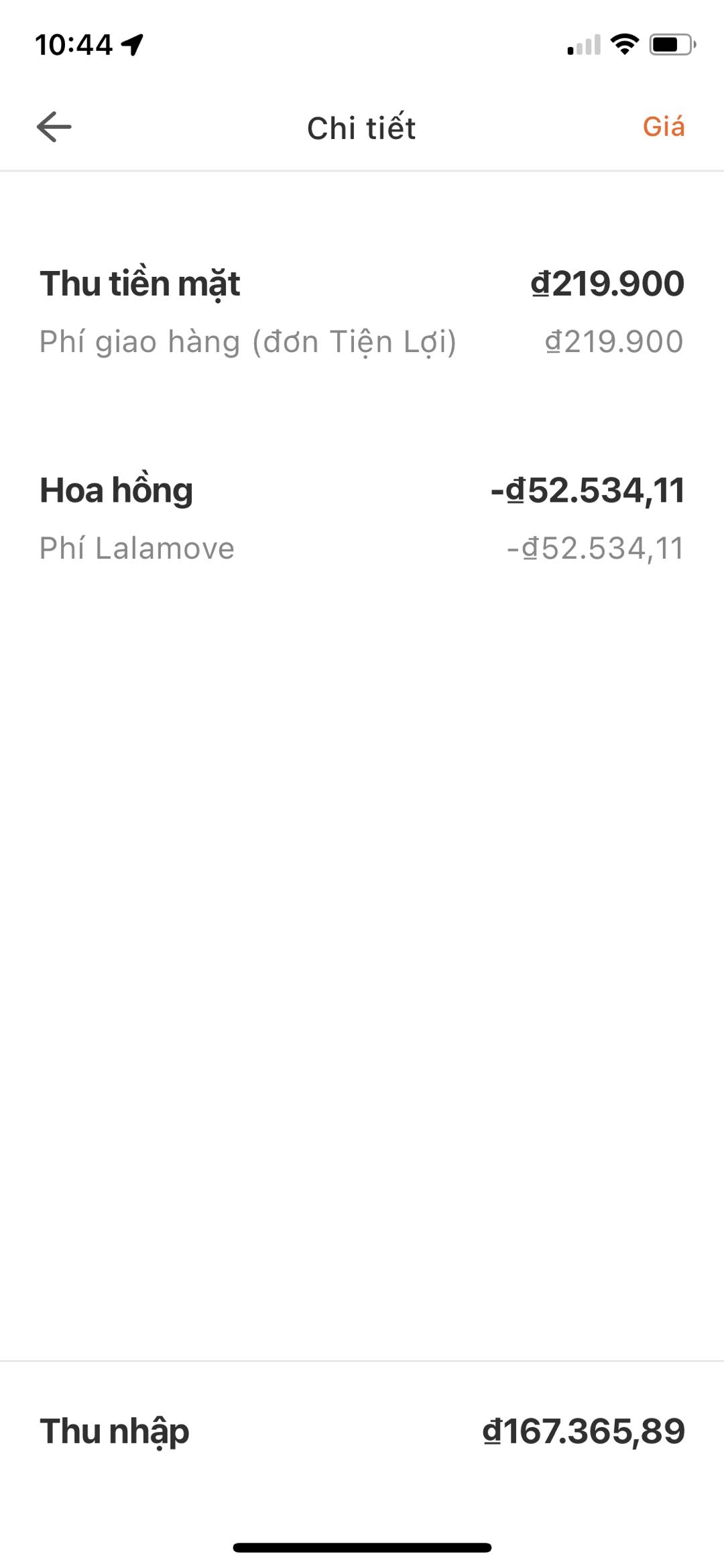
Task: Go back using the arrow icon
Action: tap(54, 127)
